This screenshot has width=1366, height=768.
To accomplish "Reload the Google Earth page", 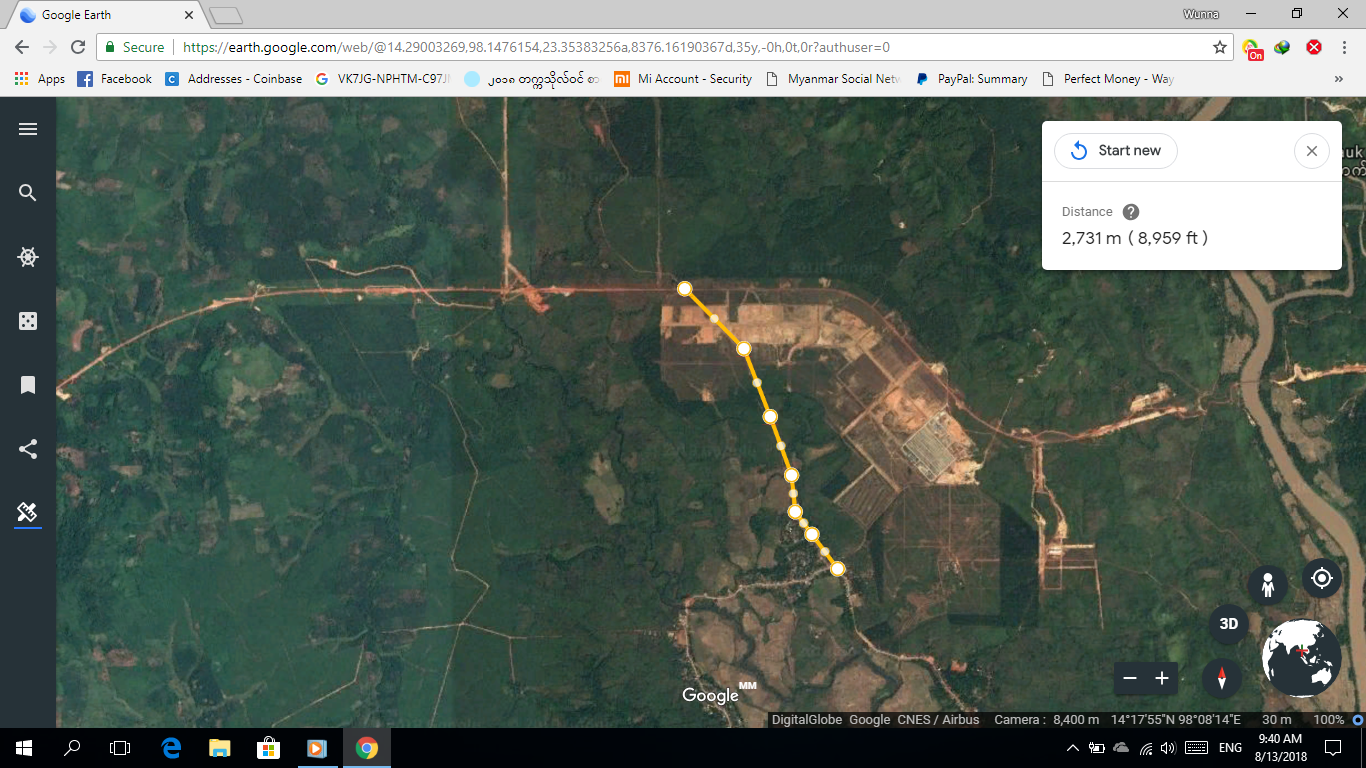I will coord(78,47).
